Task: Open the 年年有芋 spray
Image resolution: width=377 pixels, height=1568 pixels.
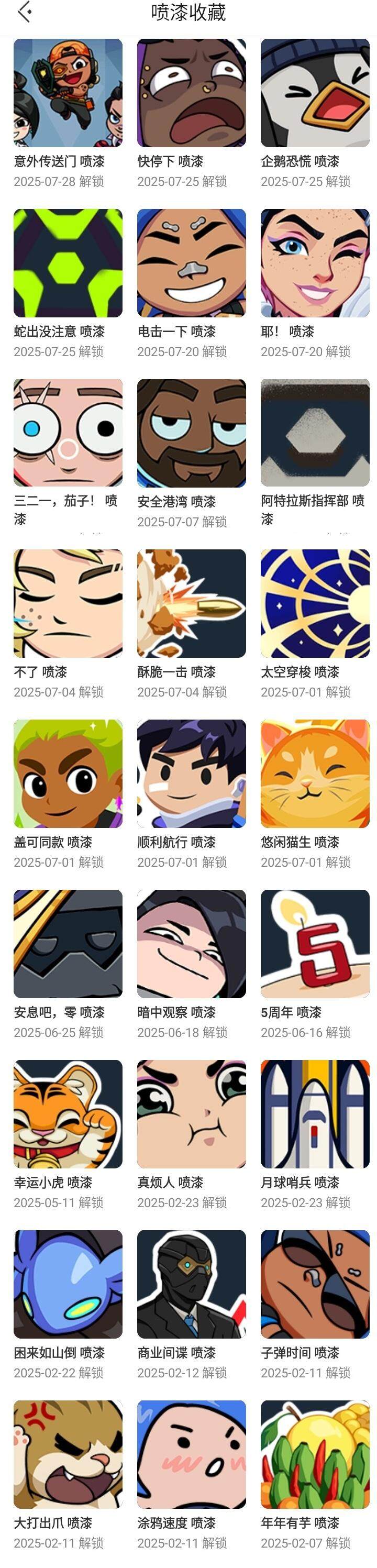Action: (315, 1454)
